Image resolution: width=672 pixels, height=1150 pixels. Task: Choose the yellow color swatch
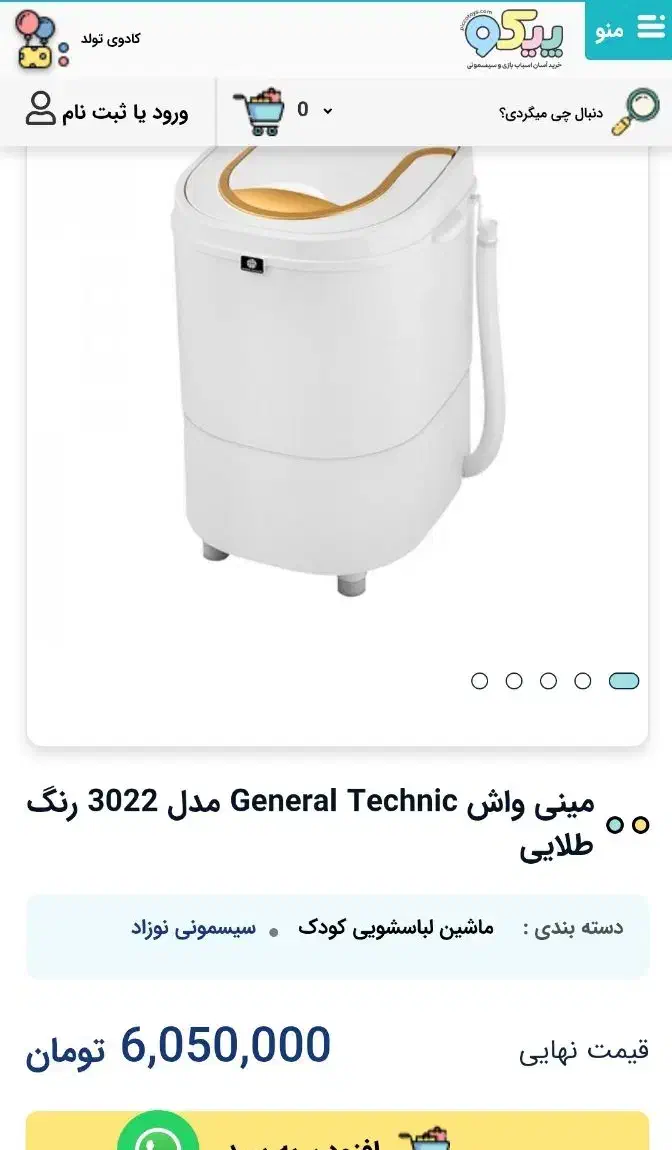coord(641,825)
